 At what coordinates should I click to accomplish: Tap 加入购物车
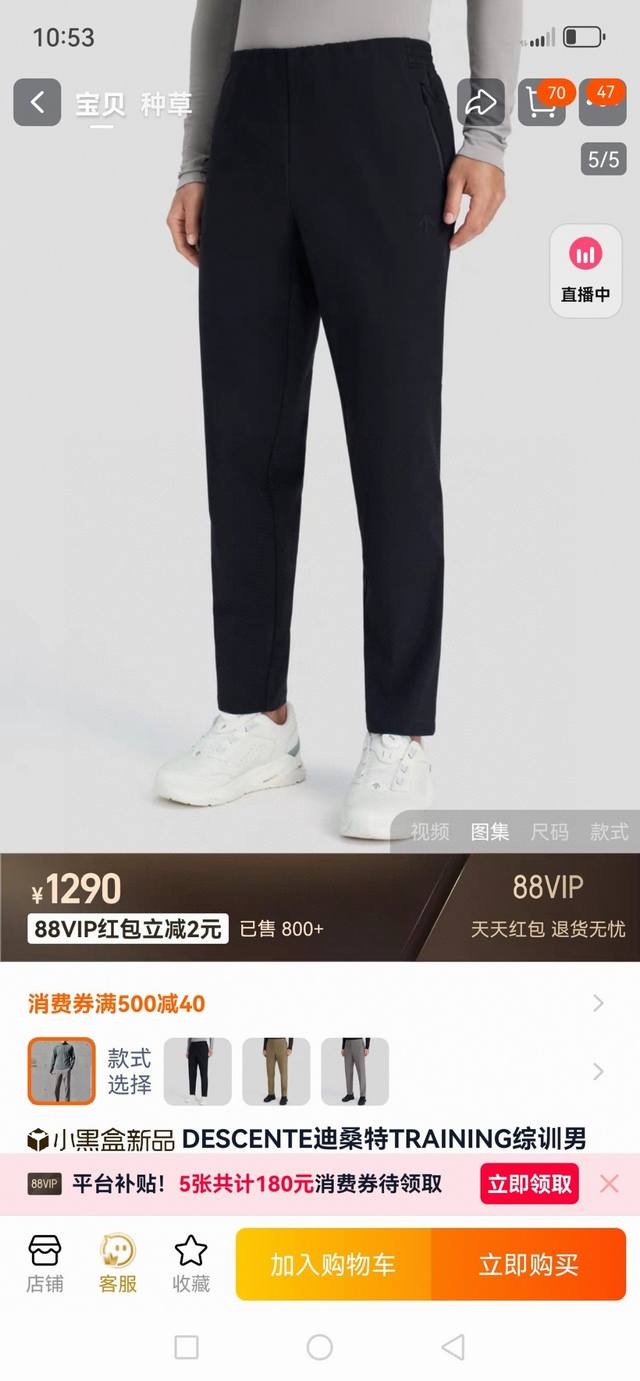(333, 1264)
